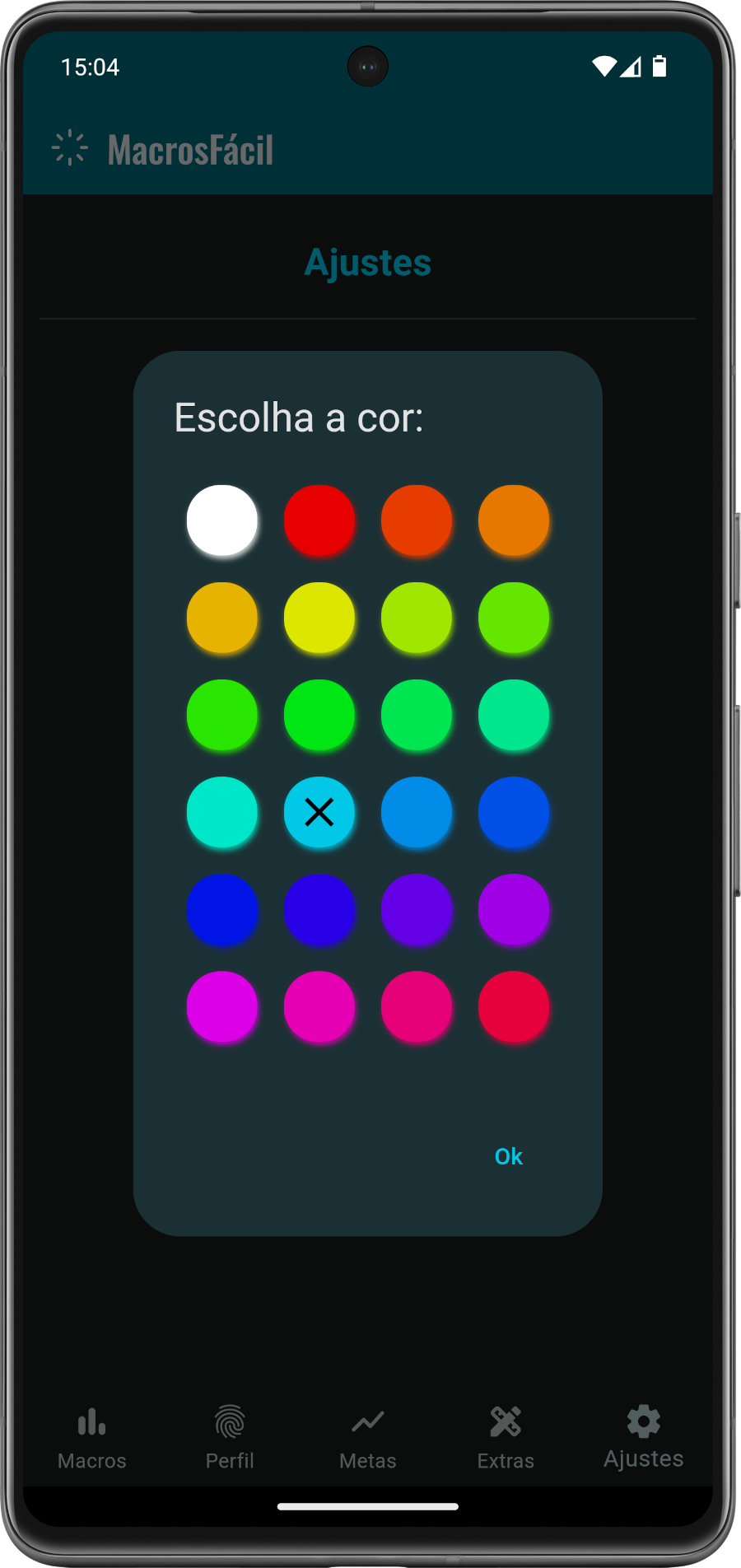This screenshot has height=1568, width=741.
Task: Select the white color swatch
Action: click(222, 520)
